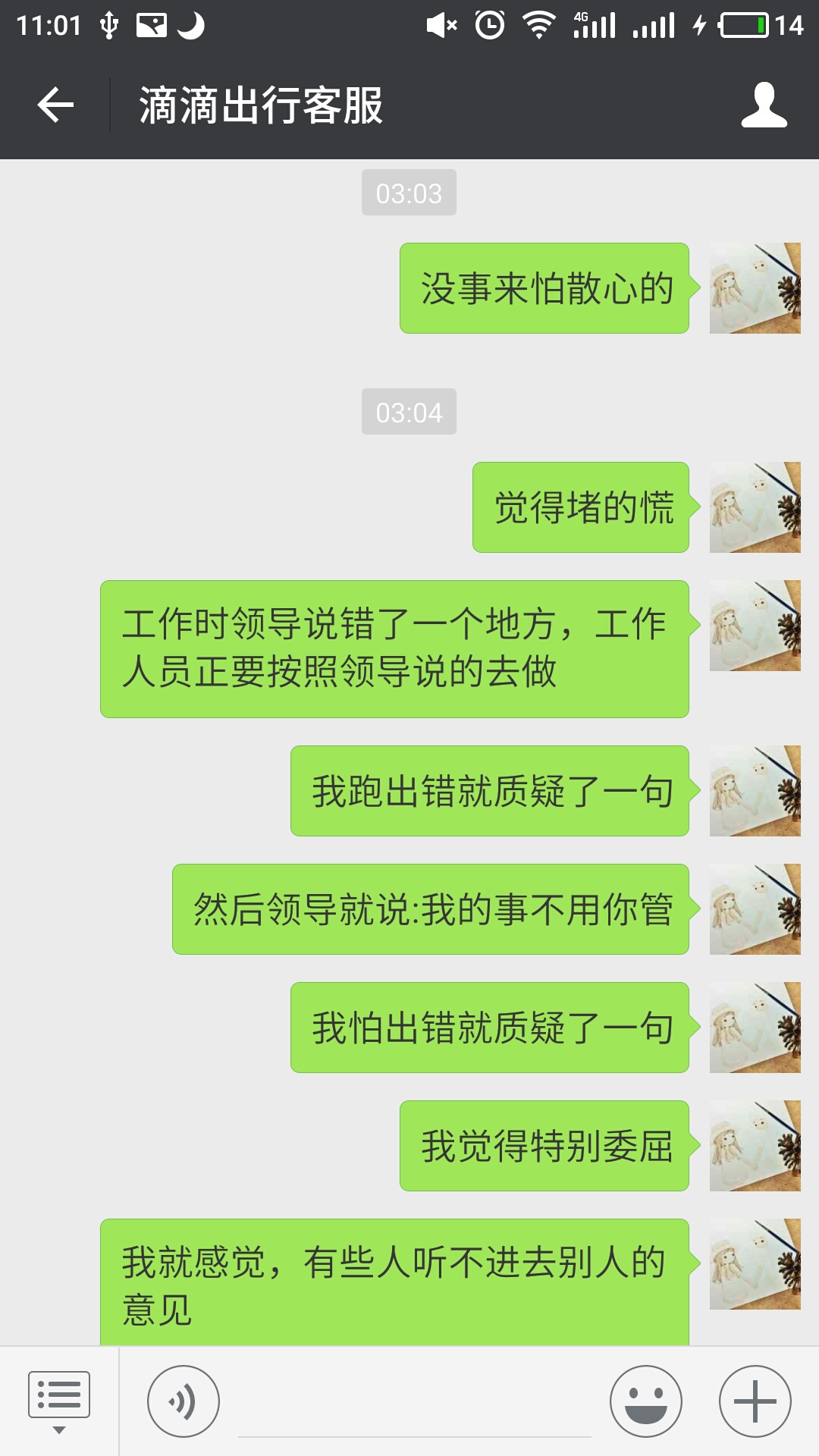
Task: Tap the message bubble 觉得堵的慌
Action: point(581,508)
